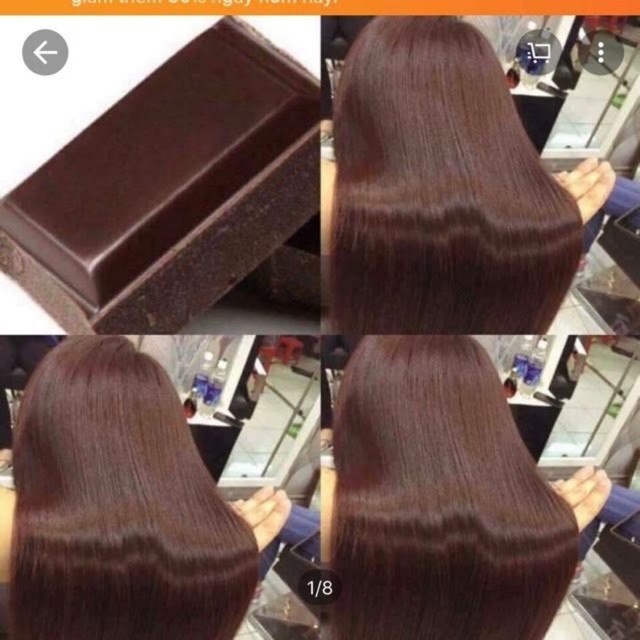The image size is (640, 640).
Task: Open the shopping cart
Action: click(x=539, y=52)
